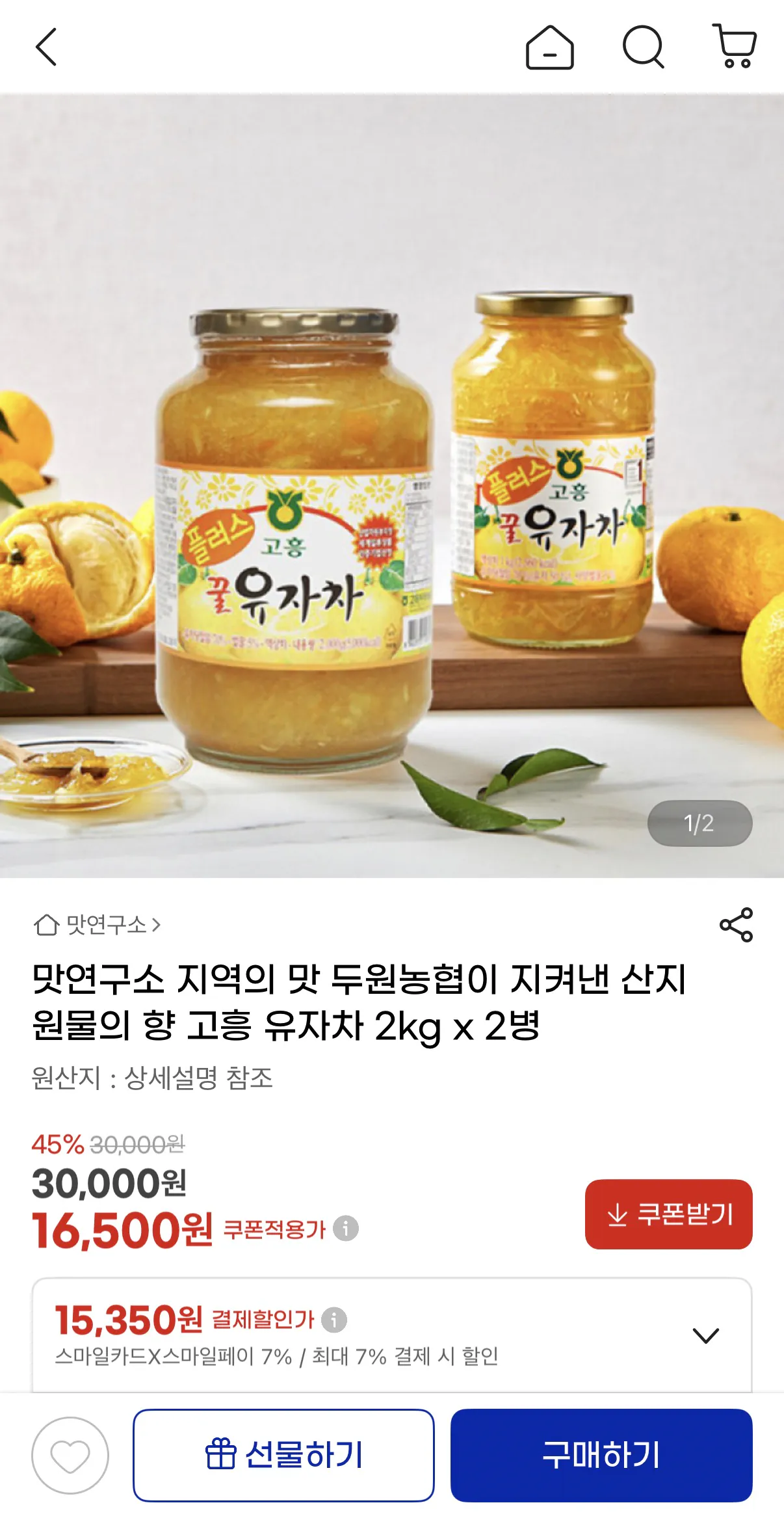Go back using the back arrow
The height and width of the screenshot is (1518, 784).
47,47
